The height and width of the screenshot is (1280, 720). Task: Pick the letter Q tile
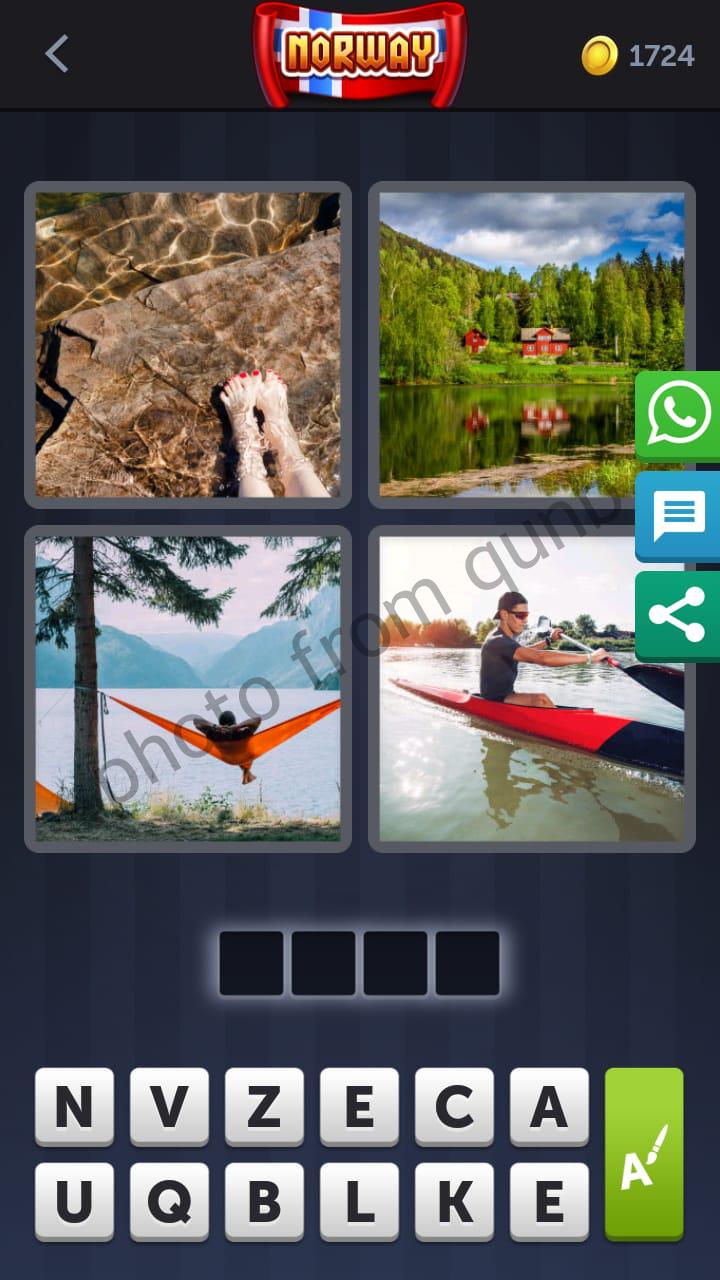point(169,1202)
